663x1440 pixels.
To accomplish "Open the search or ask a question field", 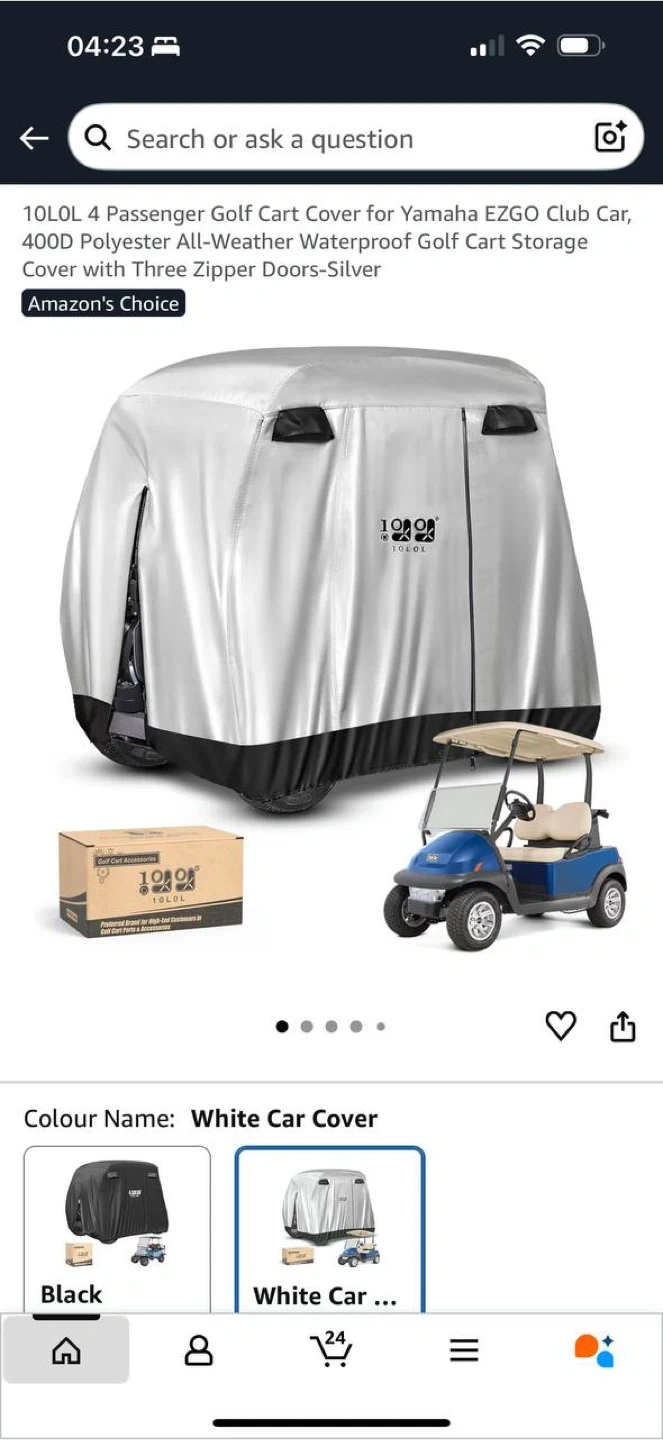I will pyautogui.click(x=330, y=138).
